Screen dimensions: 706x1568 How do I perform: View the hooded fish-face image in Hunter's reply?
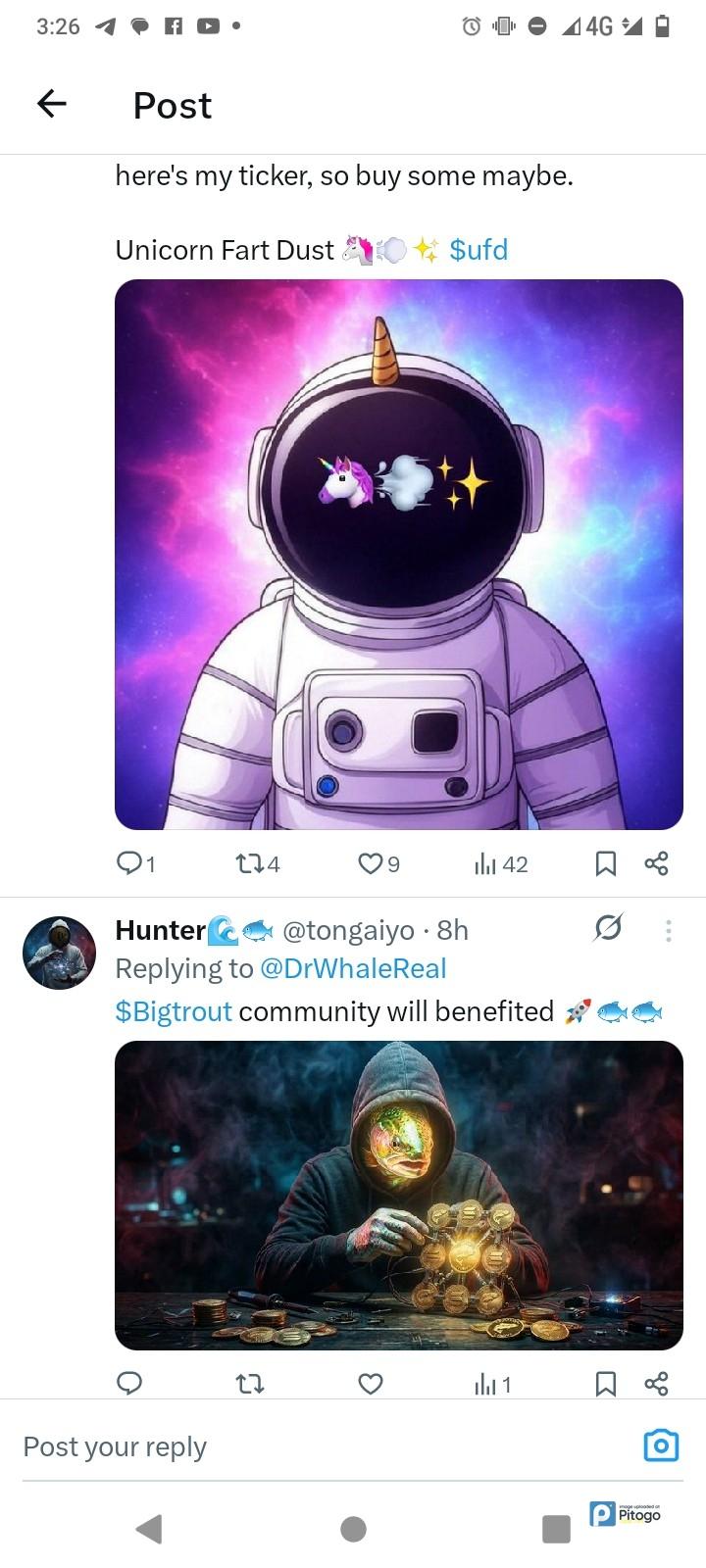click(399, 1196)
